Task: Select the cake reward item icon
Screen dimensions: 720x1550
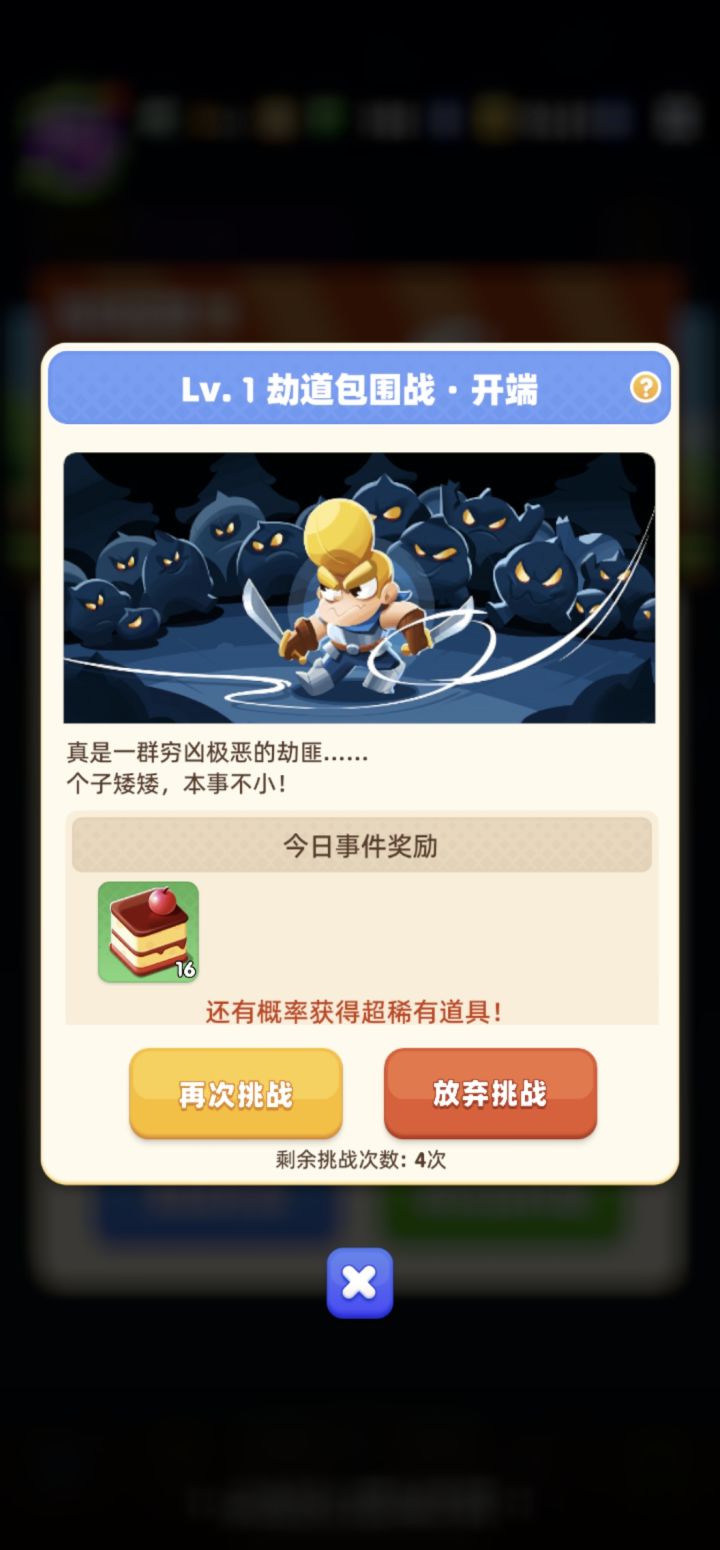Action: (x=146, y=930)
